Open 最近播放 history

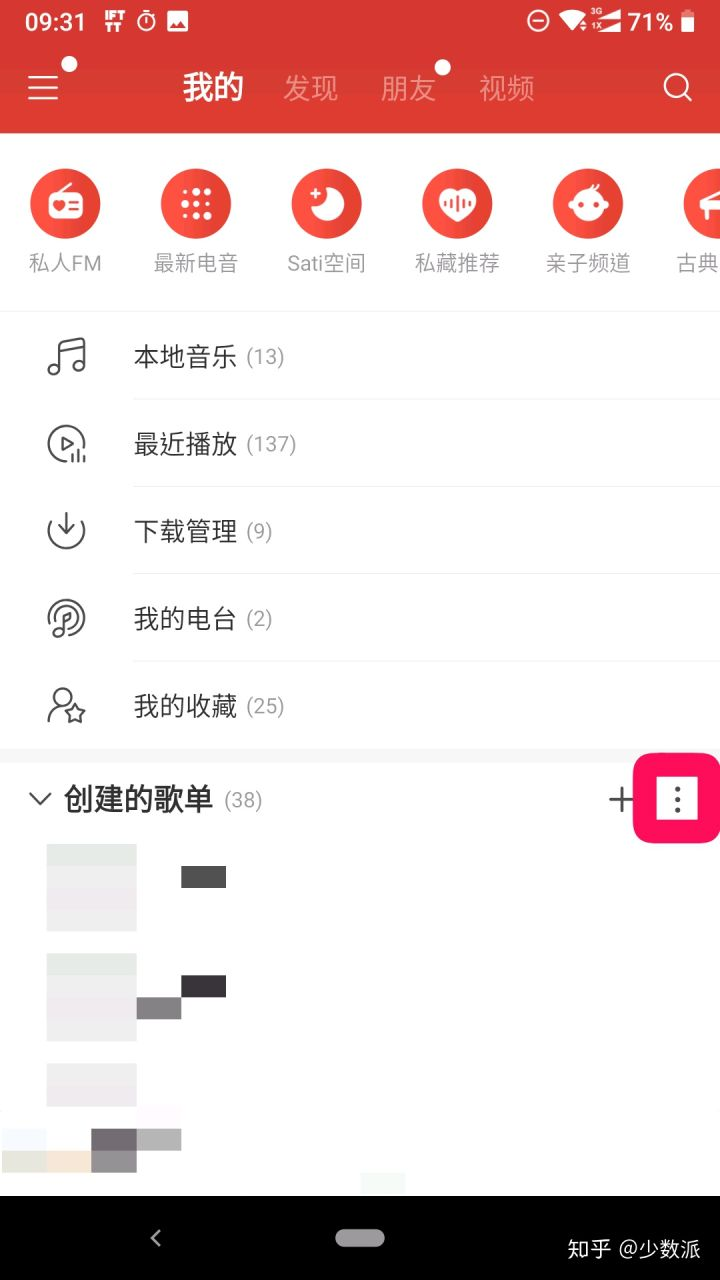click(x=186, y=444)
